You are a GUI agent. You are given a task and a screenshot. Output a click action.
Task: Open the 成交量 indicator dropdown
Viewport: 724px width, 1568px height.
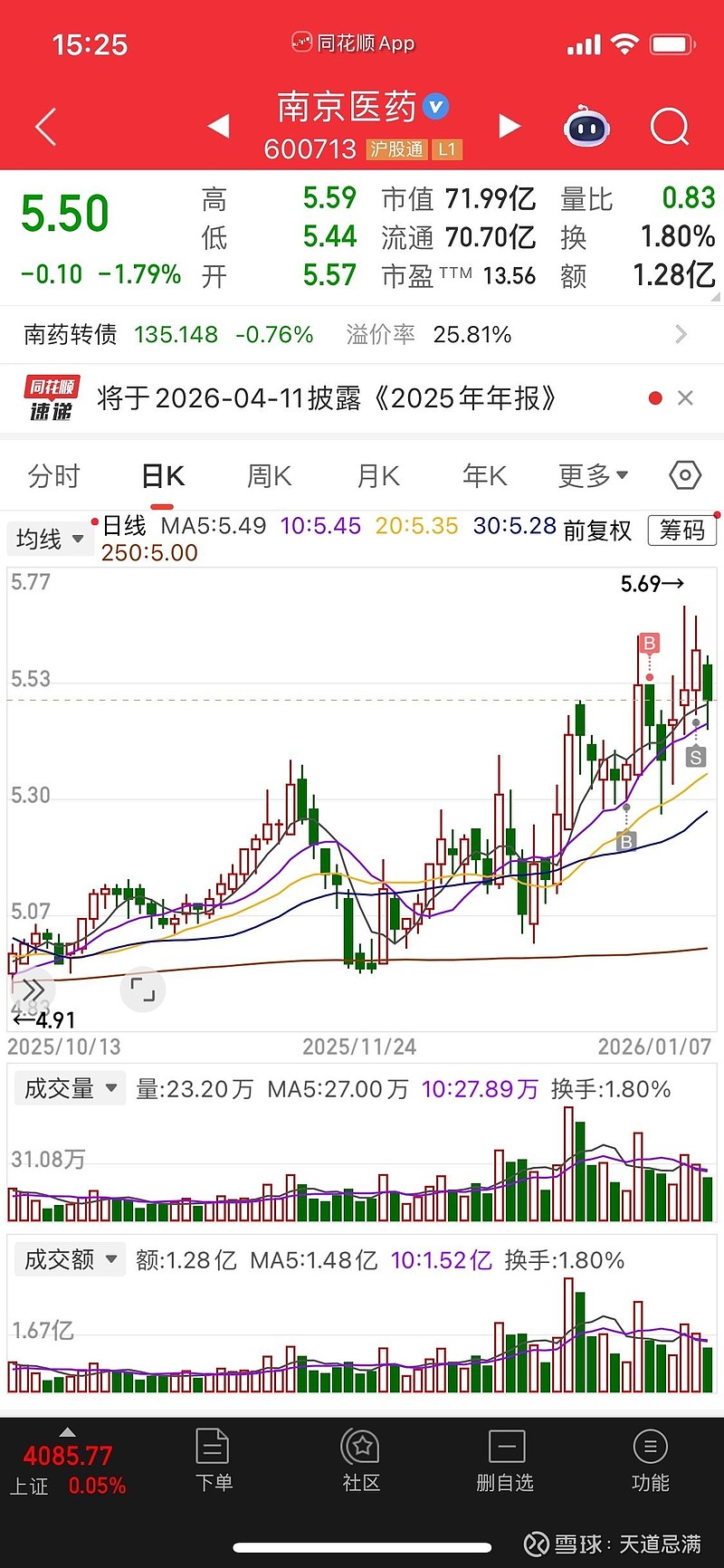71,1088
